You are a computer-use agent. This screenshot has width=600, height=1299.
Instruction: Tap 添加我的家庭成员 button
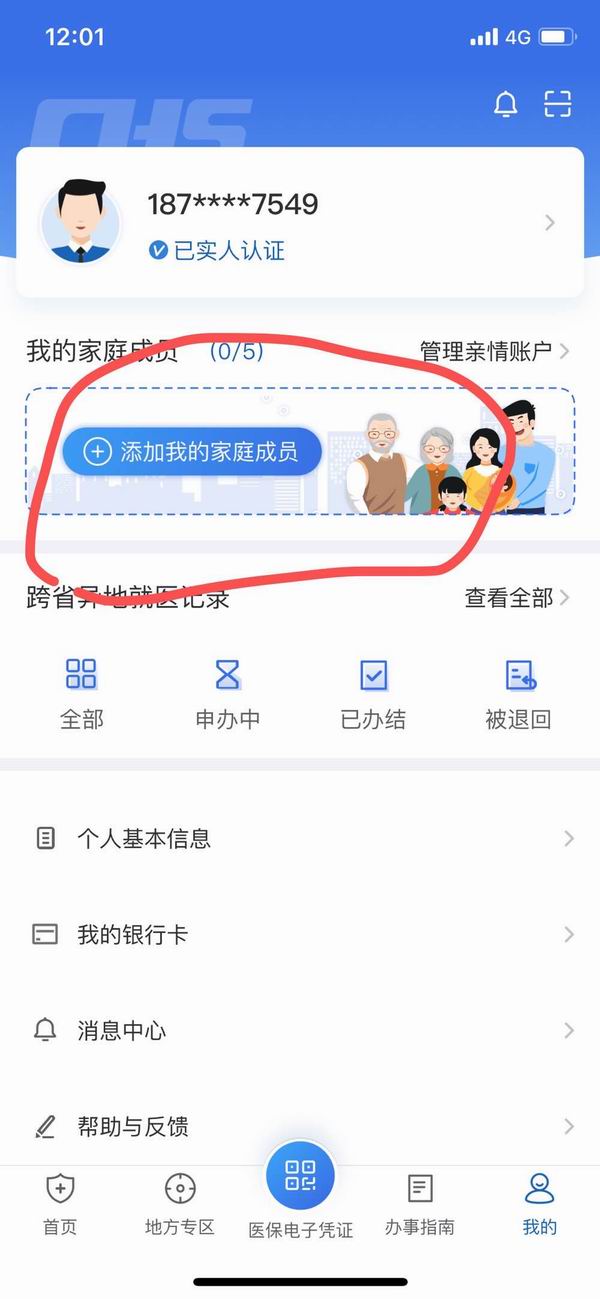pos(192,452)
